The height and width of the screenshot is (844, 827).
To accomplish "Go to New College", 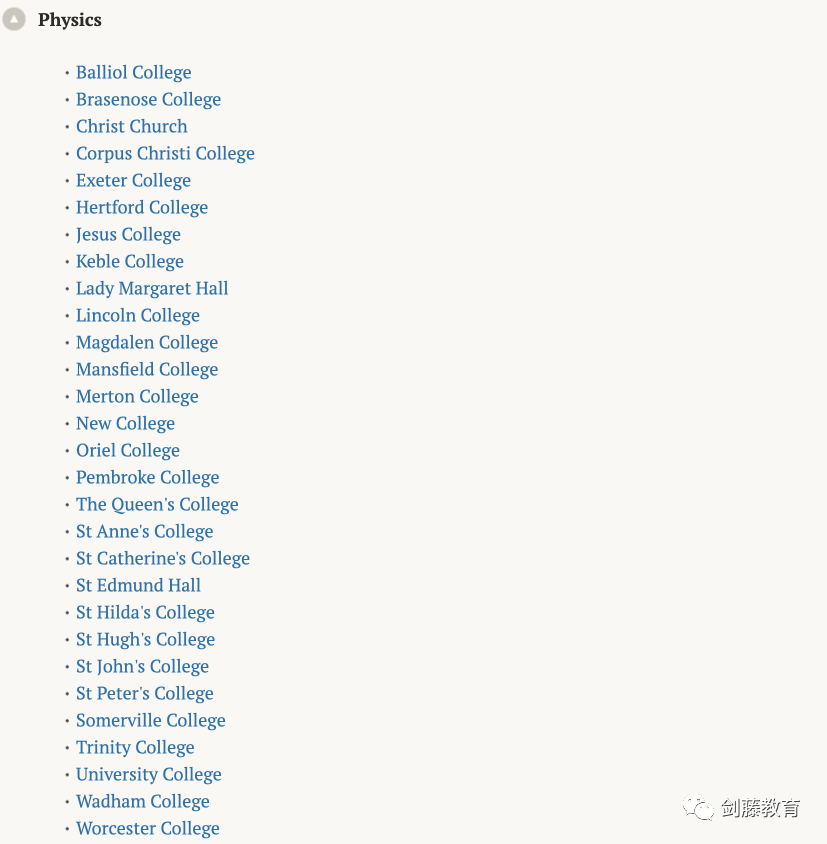I will 125,423.
